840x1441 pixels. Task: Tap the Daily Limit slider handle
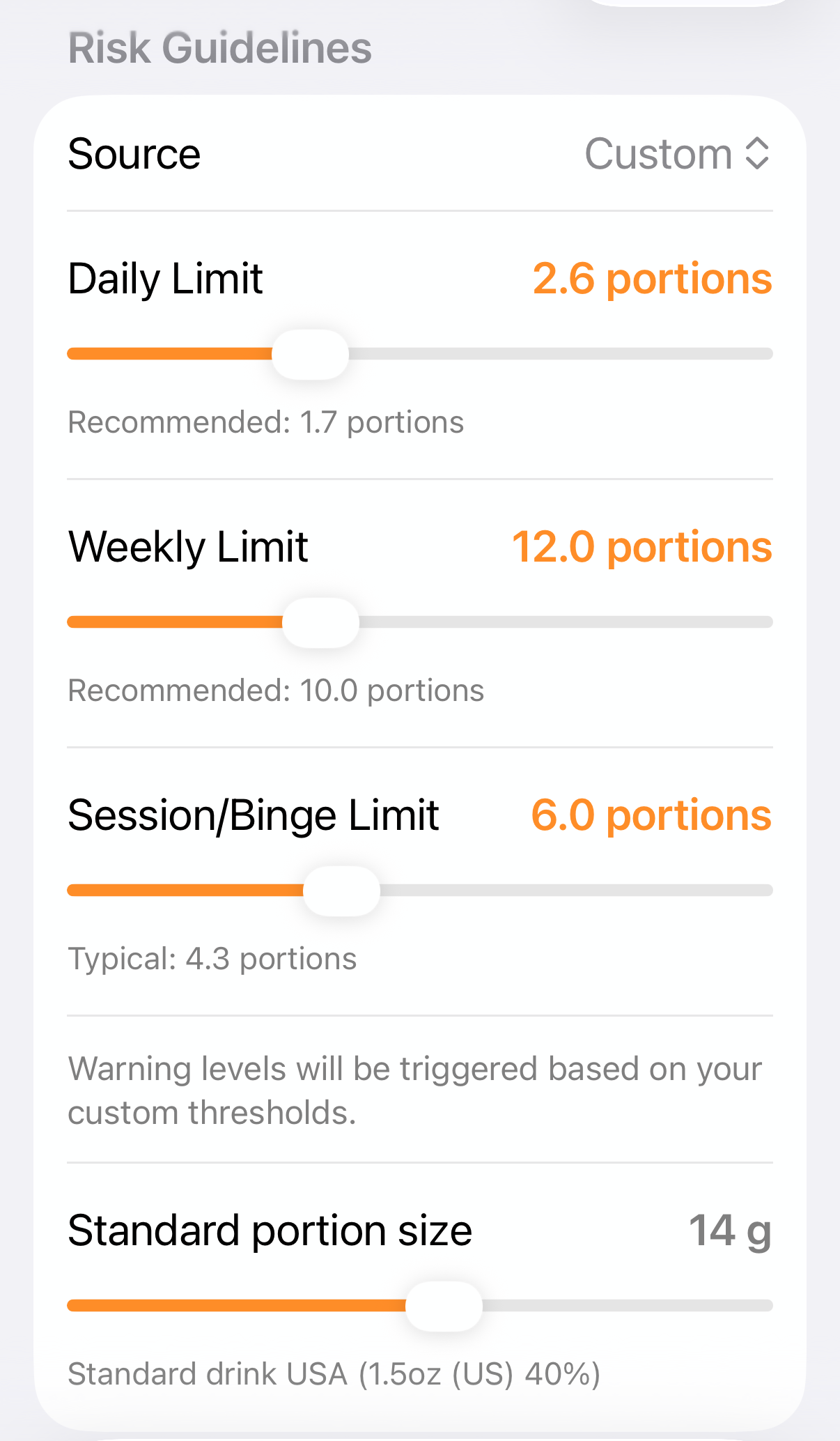pyautogui.click(x=310, y=354)
